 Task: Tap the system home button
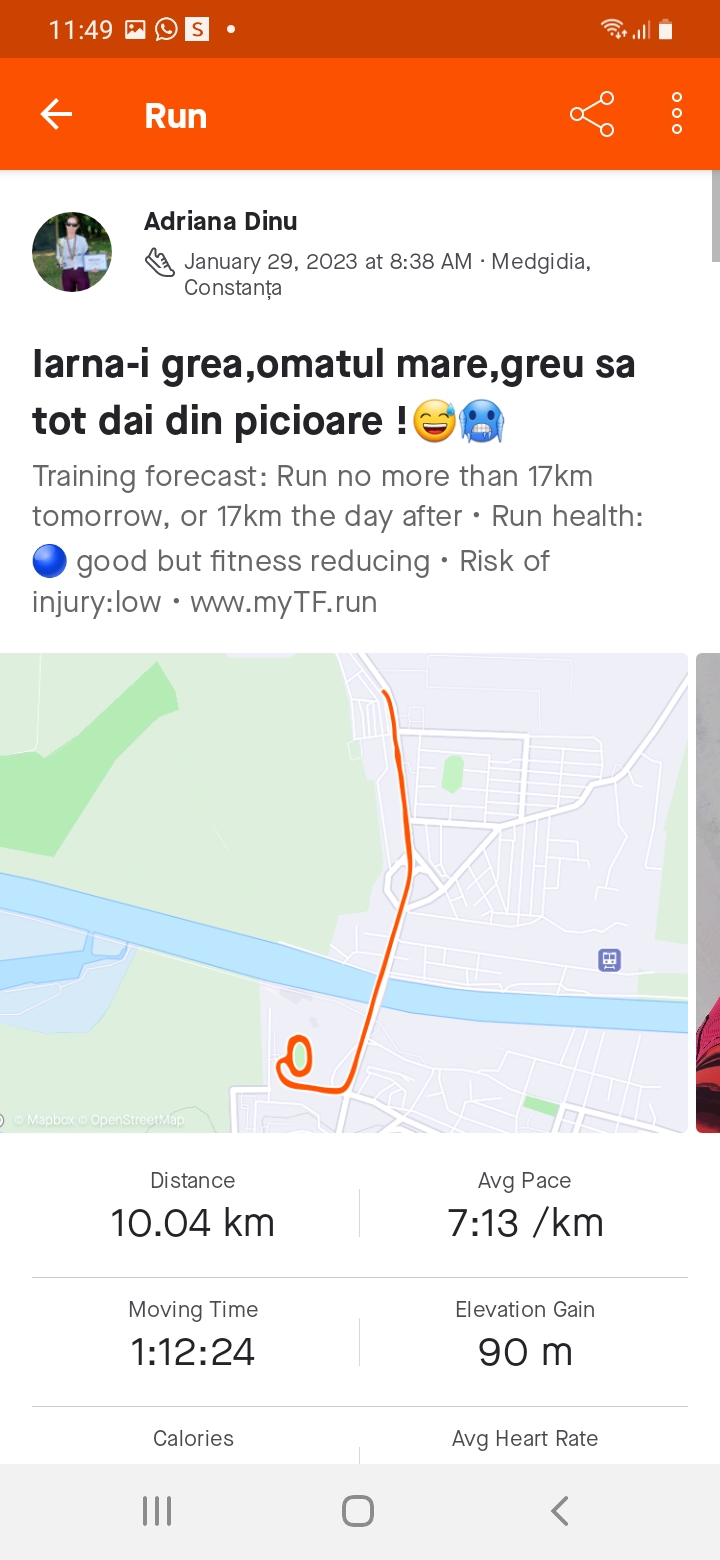click(358, 1510)
